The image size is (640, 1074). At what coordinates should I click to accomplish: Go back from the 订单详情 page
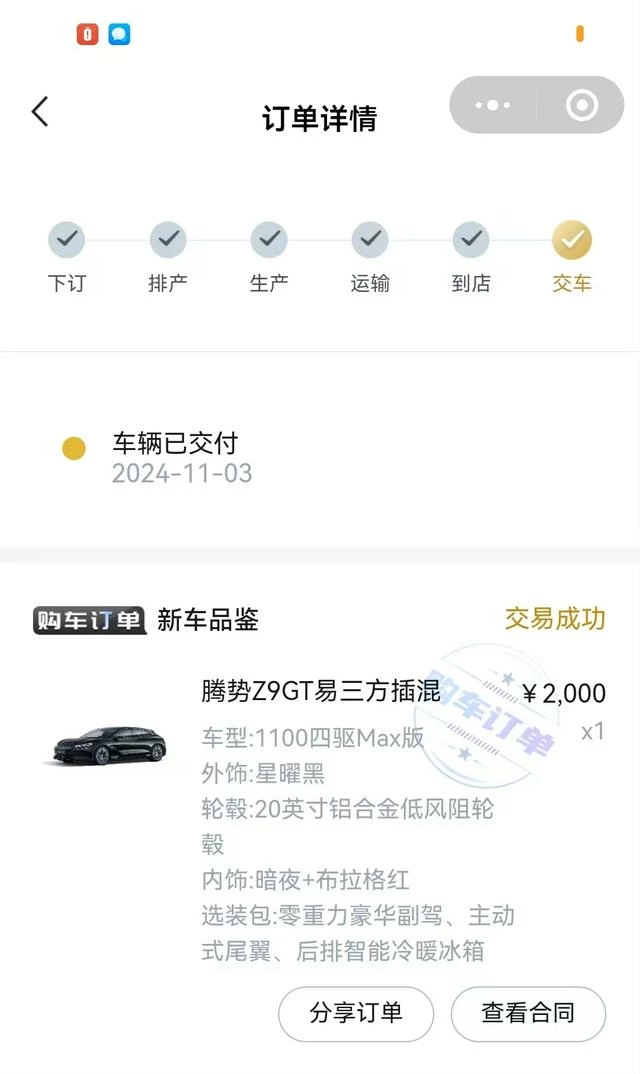pyautogui.click(x=40, y=112)
